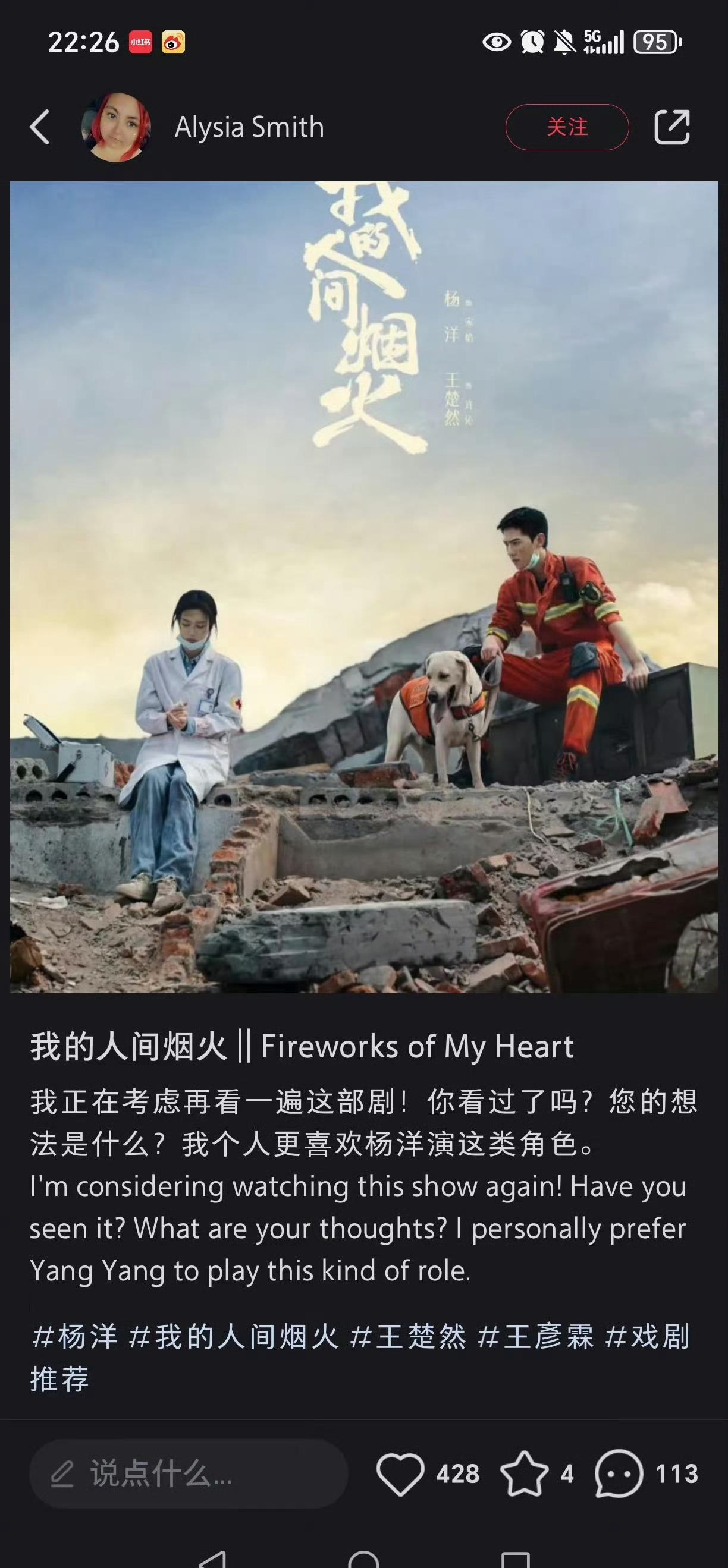Follow Alysia Smith with the 关注 button

pos(567,127)
